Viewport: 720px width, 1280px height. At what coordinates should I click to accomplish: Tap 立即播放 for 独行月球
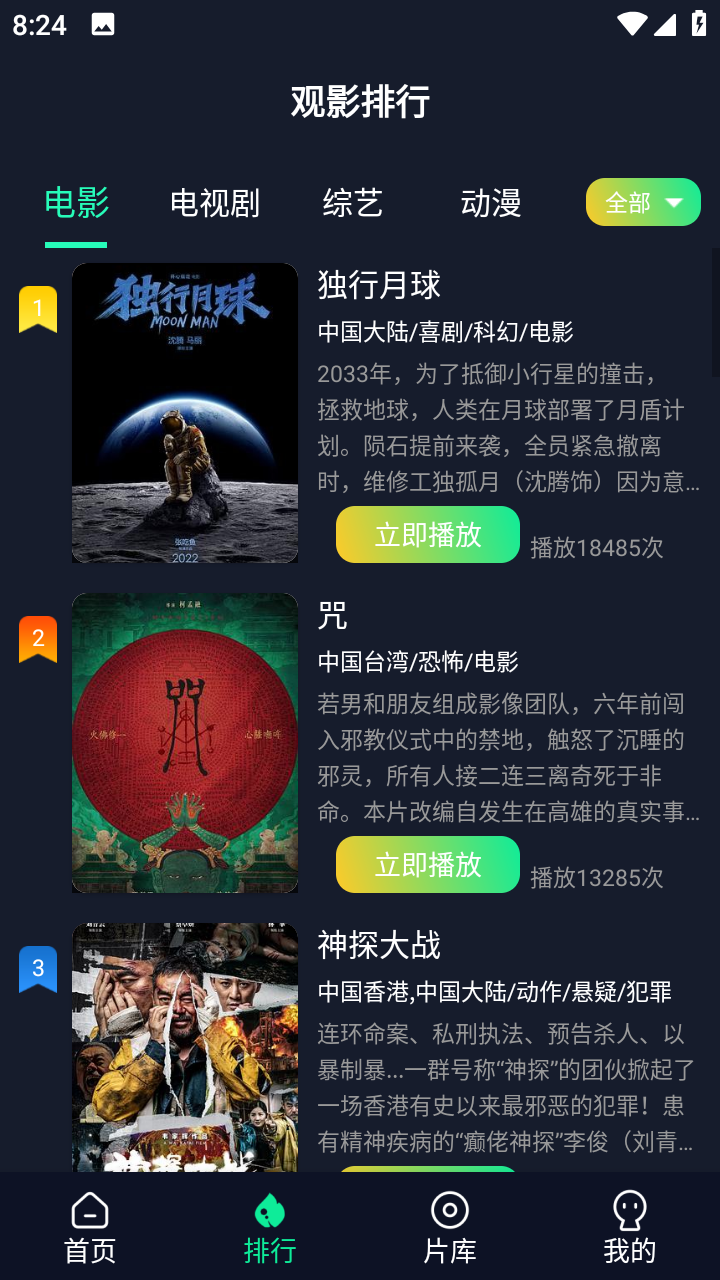(428, 534)
